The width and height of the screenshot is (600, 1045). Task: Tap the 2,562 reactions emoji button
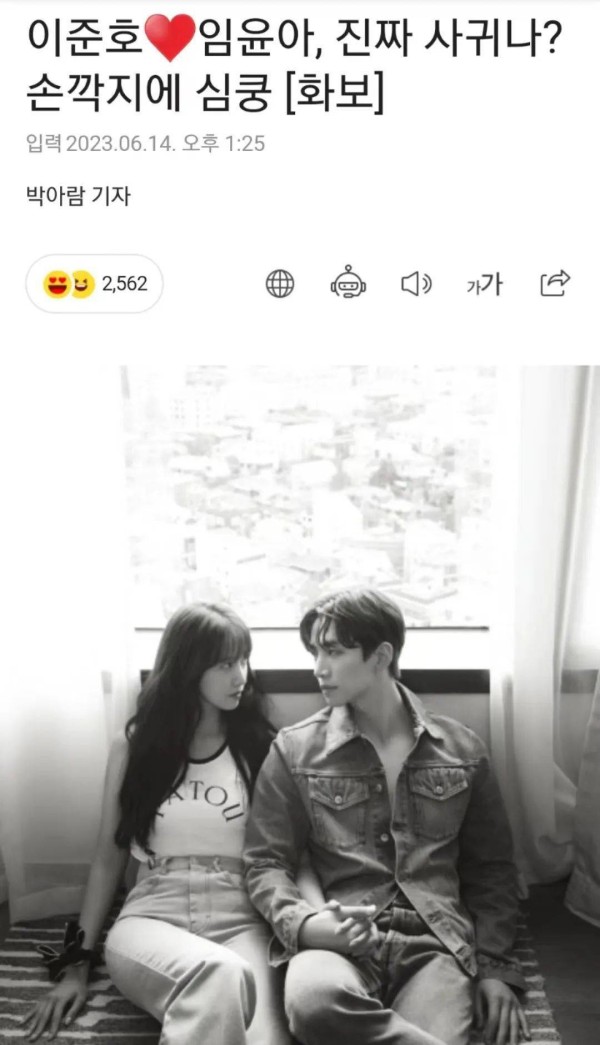pos(94,284)
